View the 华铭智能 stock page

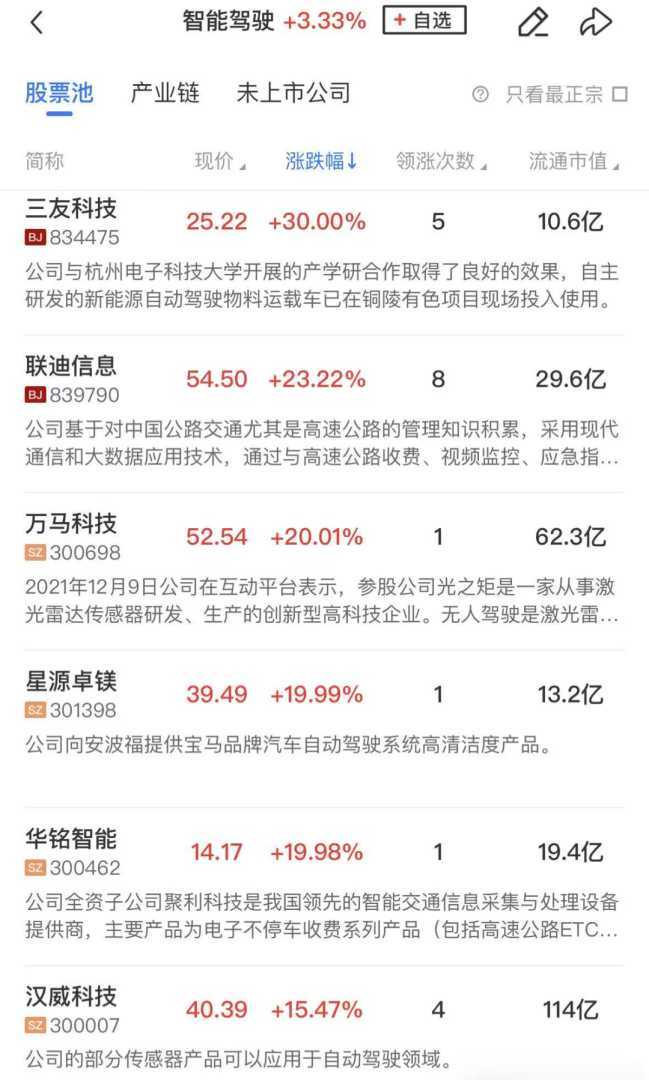[x=71, y=840]
